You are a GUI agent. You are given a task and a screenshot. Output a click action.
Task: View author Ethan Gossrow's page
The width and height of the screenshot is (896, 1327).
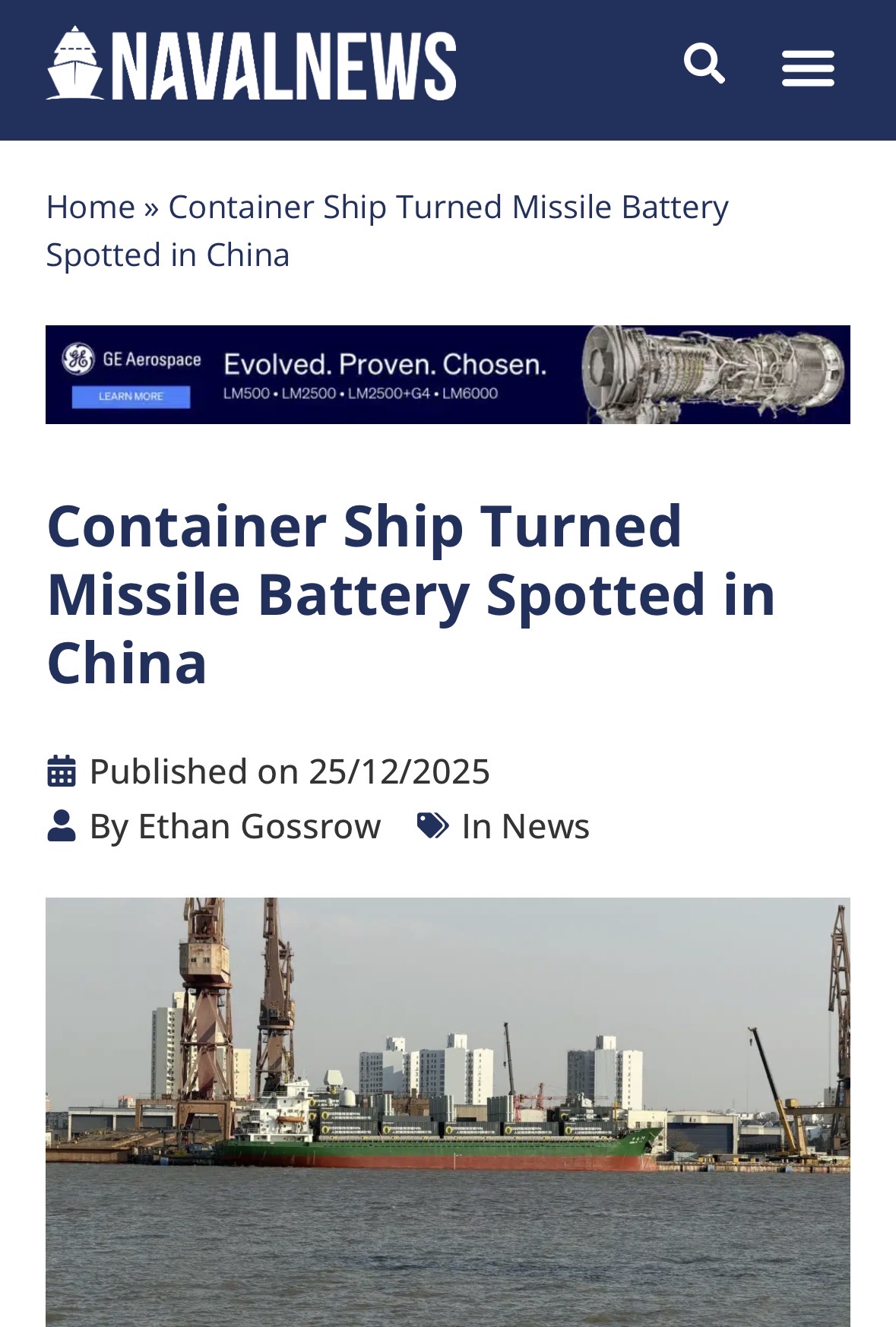click(258, 826)
